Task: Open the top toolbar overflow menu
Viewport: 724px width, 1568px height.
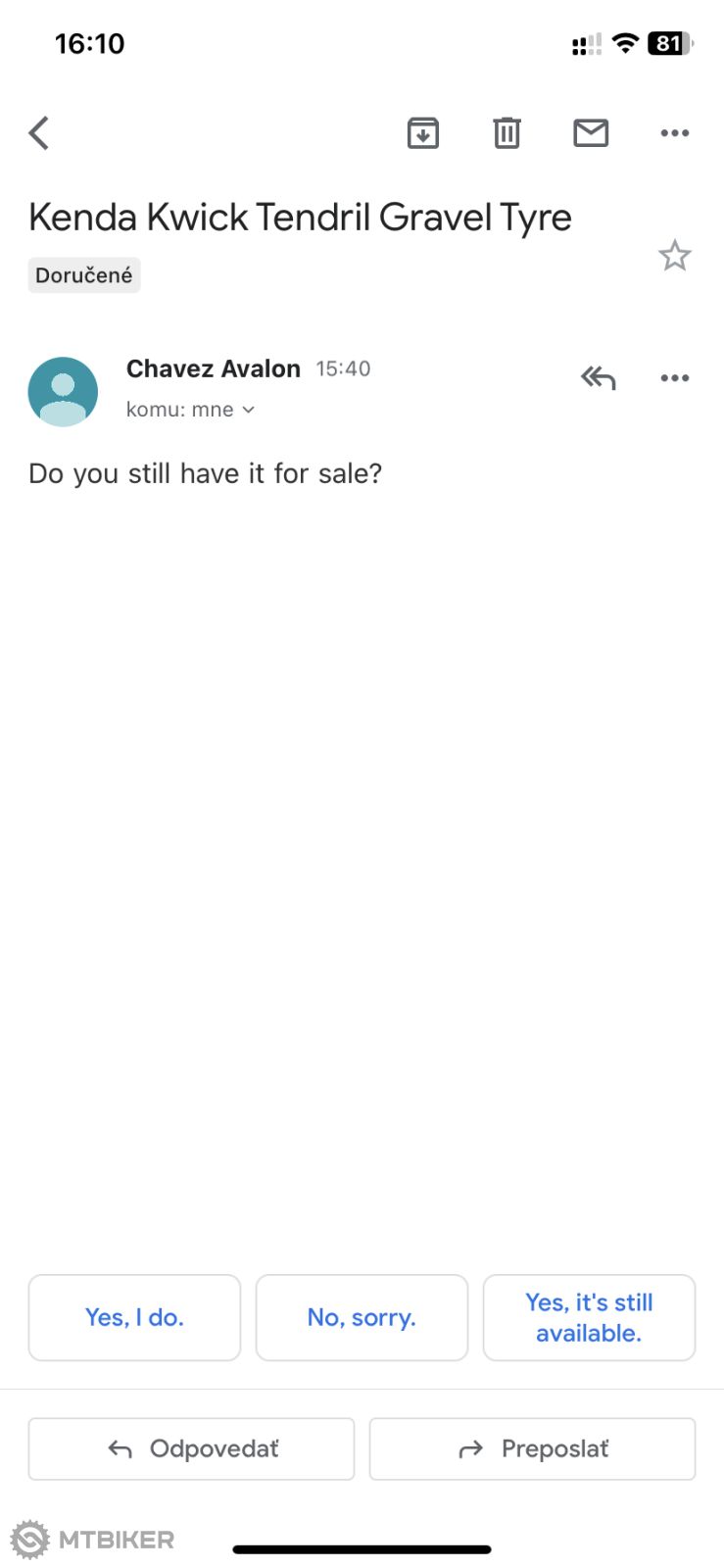Action: click(x=674, y=133)
